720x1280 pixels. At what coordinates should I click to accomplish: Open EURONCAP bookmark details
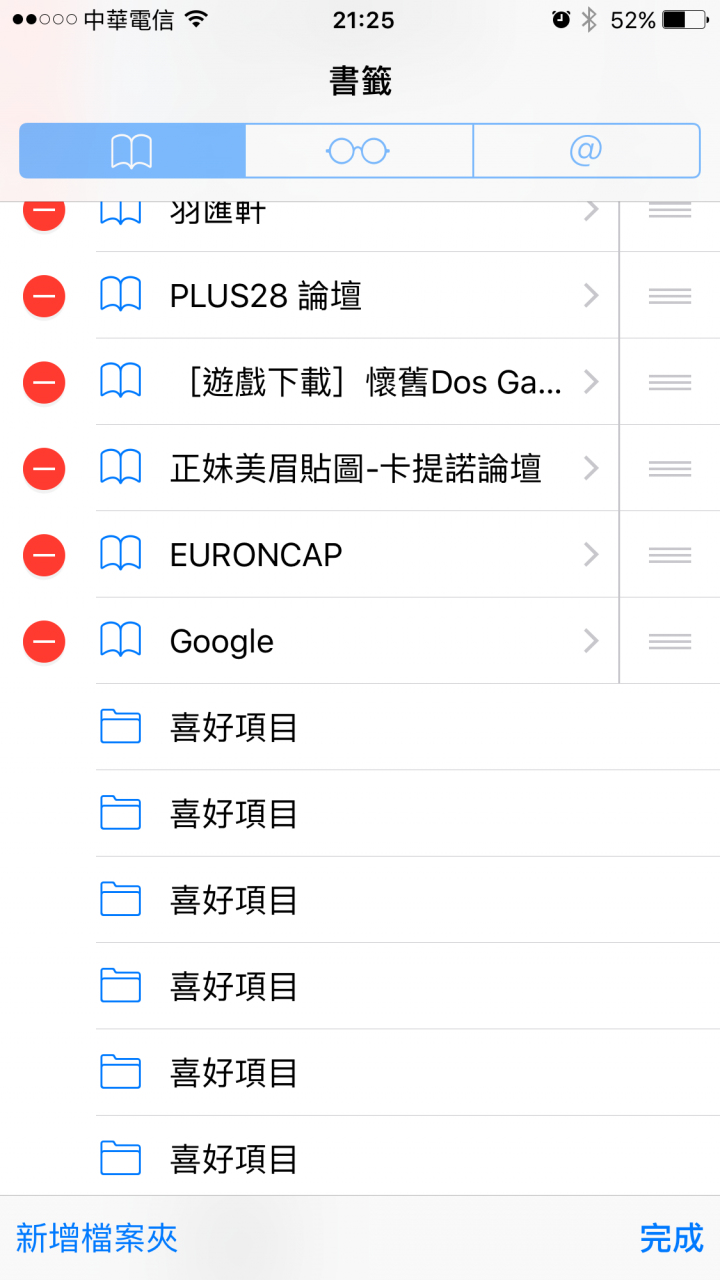(x=357, y=555)
